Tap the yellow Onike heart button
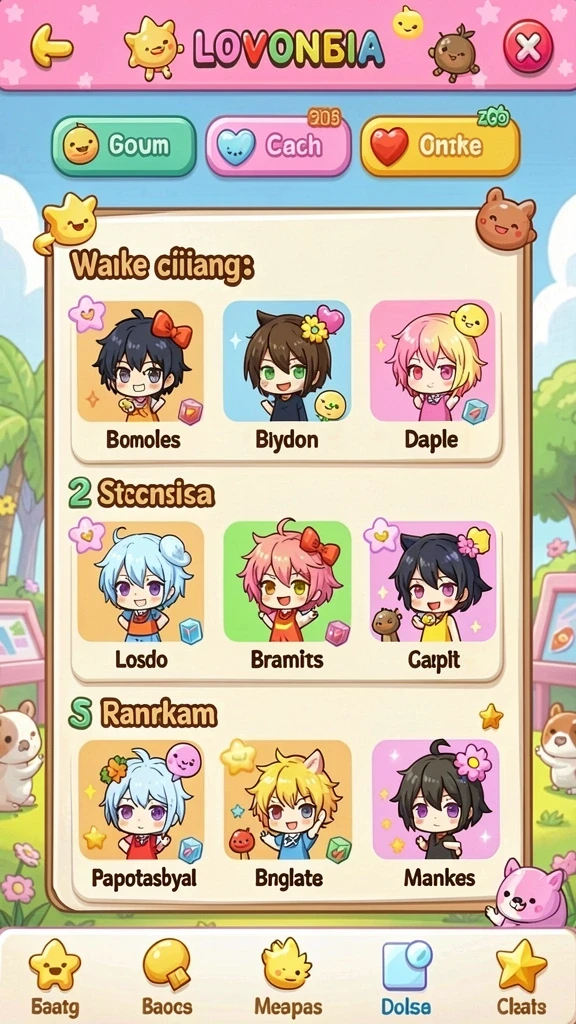This screenshot has height=1024, width=576. [x=440, y=146]
